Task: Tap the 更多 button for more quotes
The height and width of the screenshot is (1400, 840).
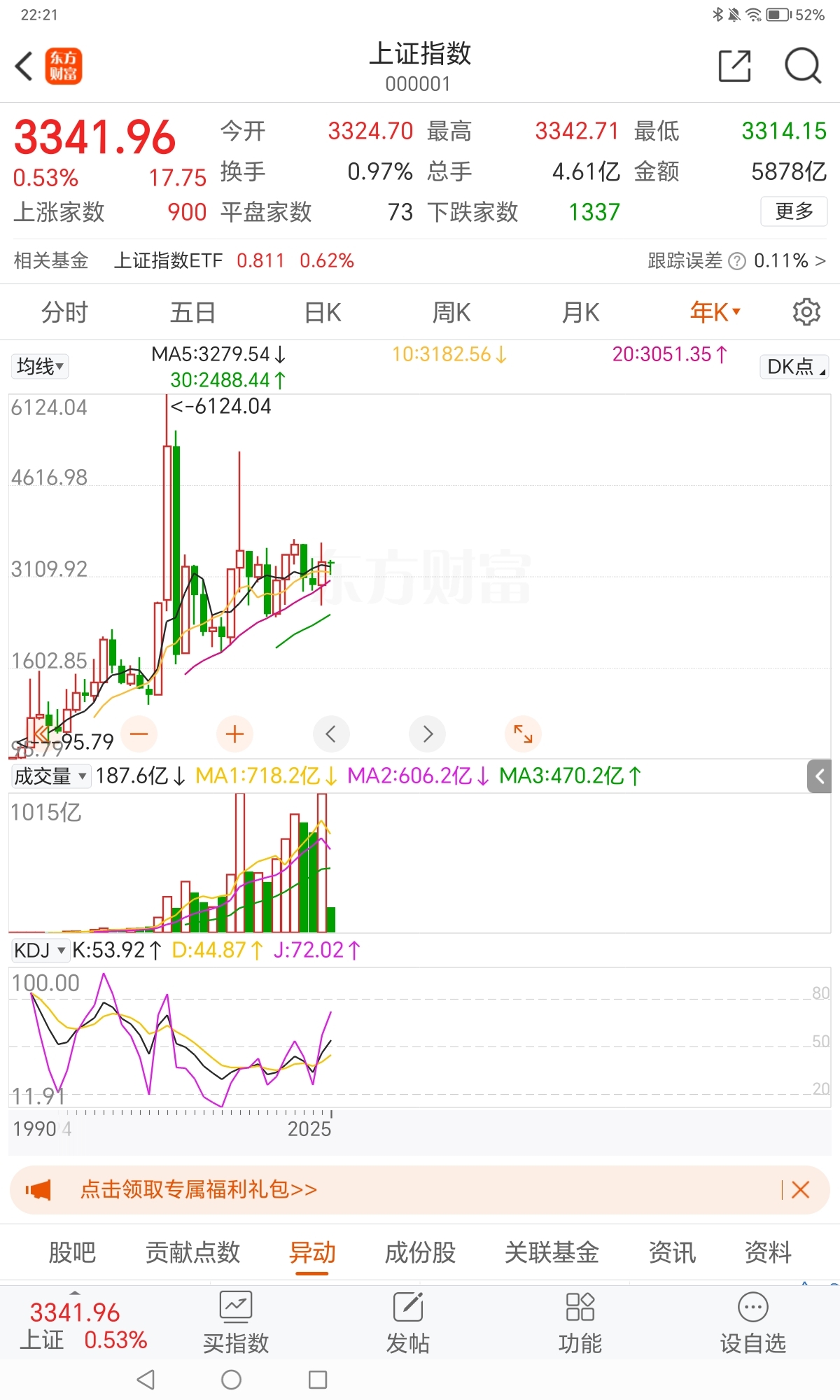Action: coord(793,211)
